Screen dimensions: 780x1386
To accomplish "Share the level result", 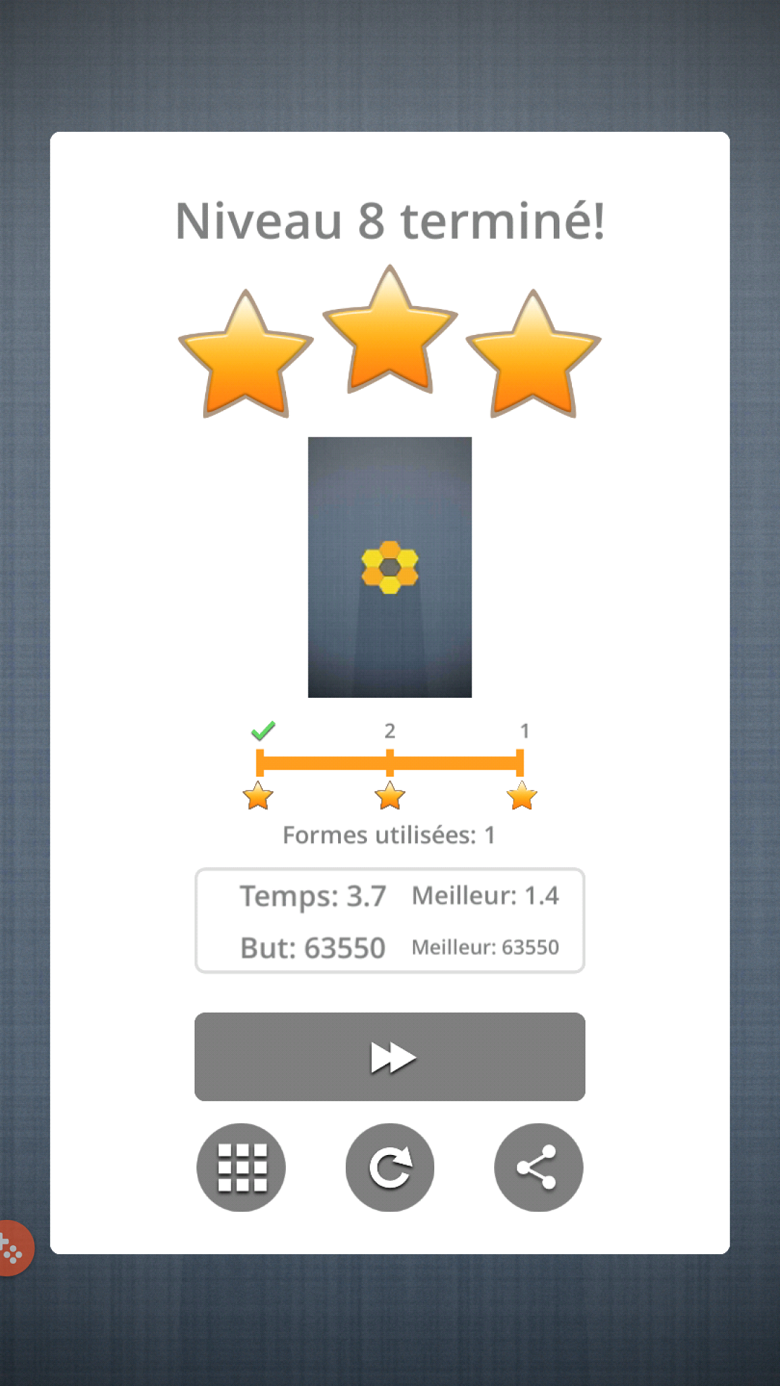I will click(538, 1168).
